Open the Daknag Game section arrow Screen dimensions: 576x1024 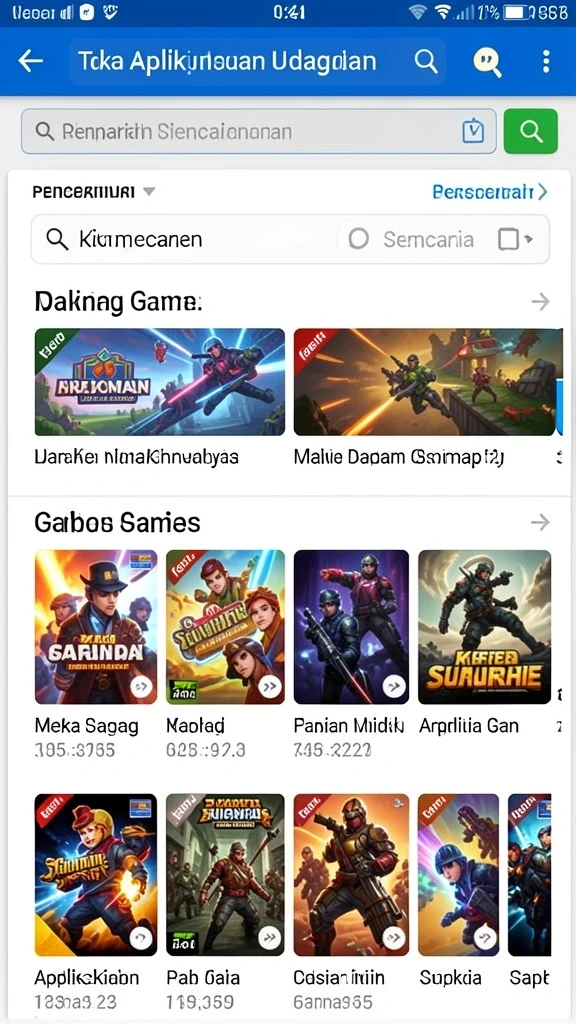pyautogui.click(x=539, y=302)
